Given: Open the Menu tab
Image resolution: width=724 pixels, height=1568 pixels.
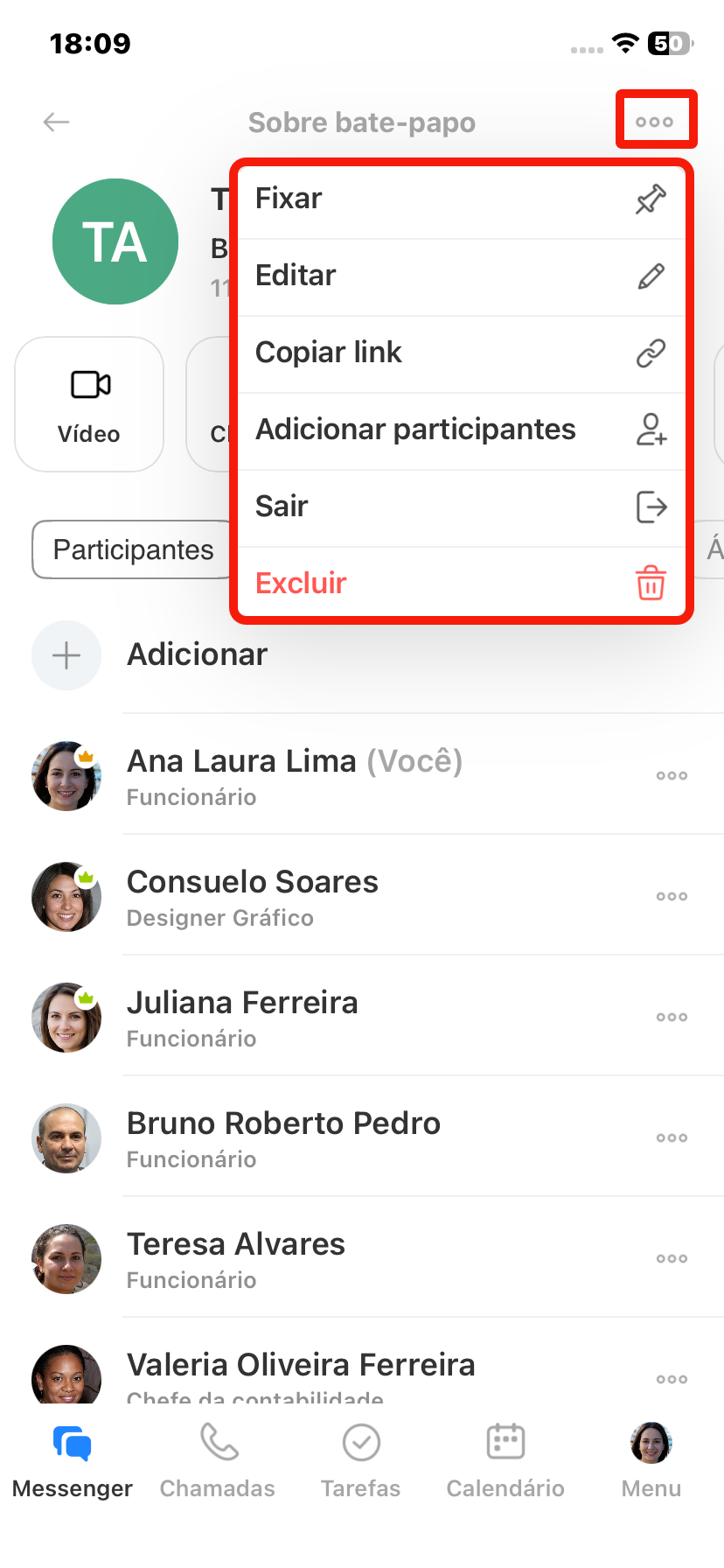Looking at the screenshot, I should 651,1461.
